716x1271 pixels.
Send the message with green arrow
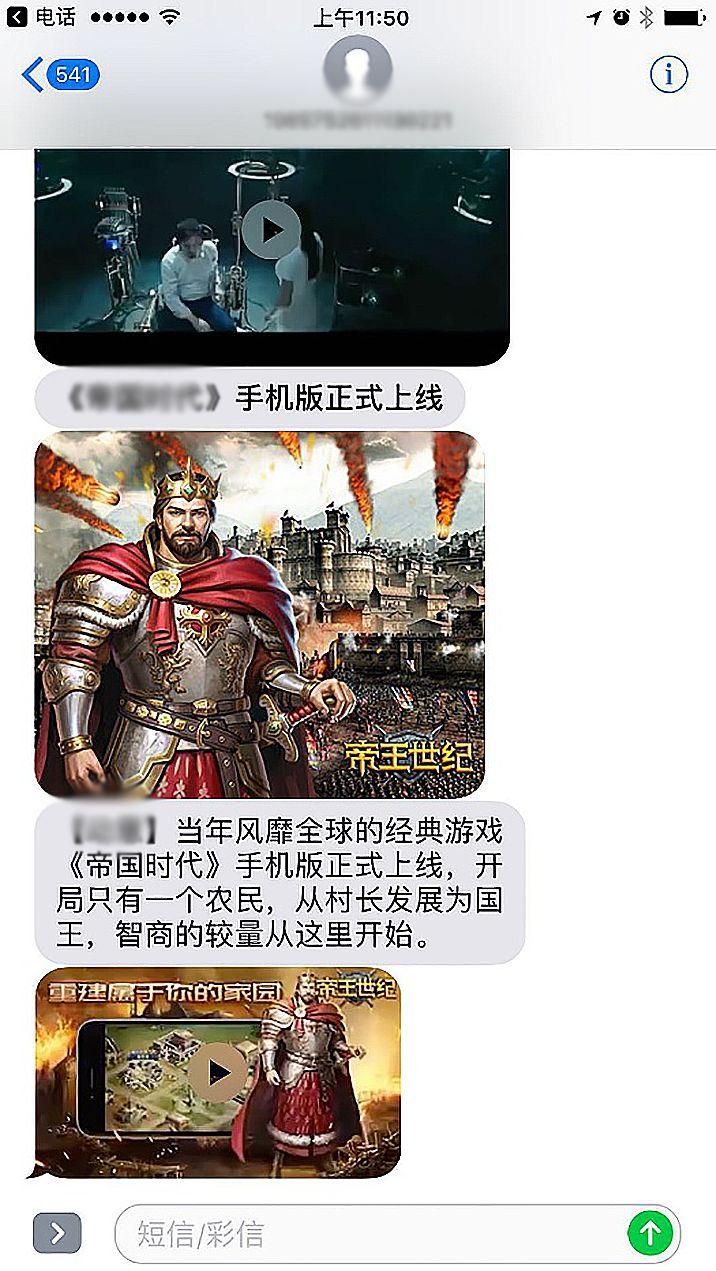tap(650, 1233)
